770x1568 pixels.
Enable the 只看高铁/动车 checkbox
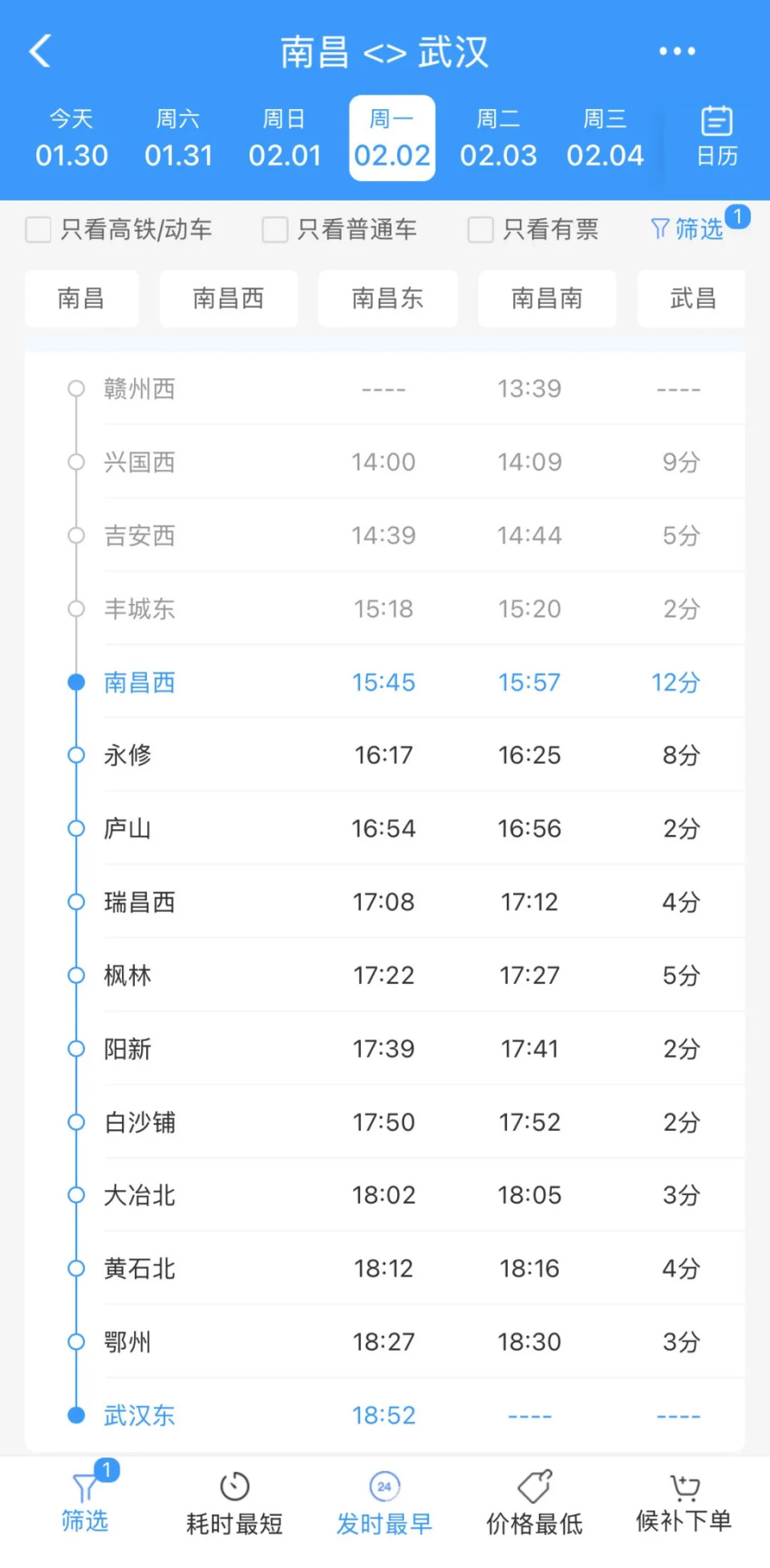click(38, 229)
